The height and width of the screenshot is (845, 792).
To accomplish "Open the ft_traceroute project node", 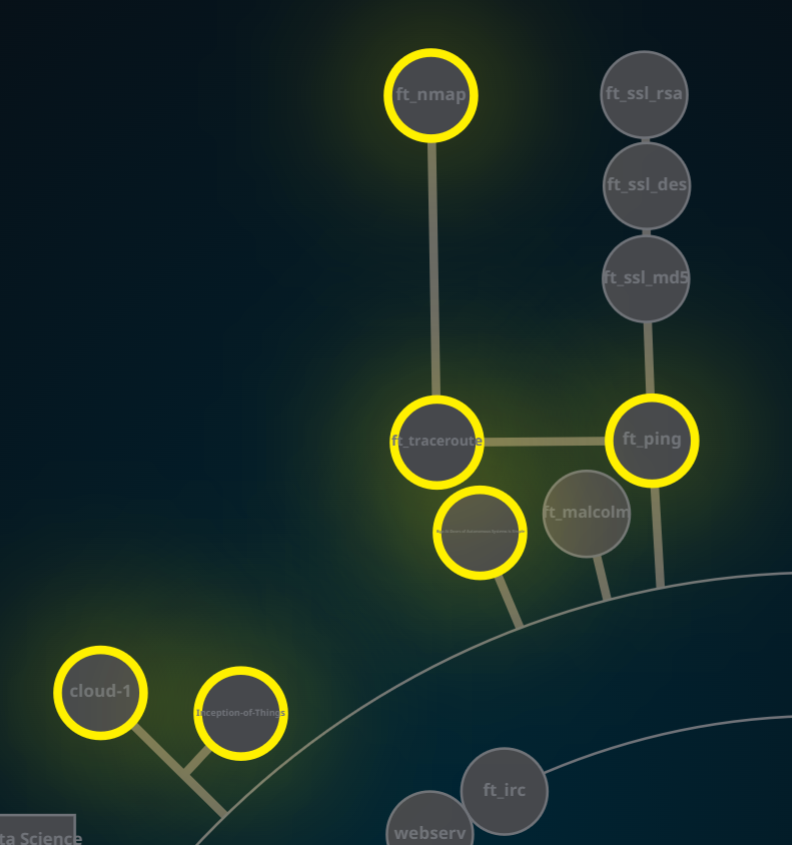I will point(437,441).
